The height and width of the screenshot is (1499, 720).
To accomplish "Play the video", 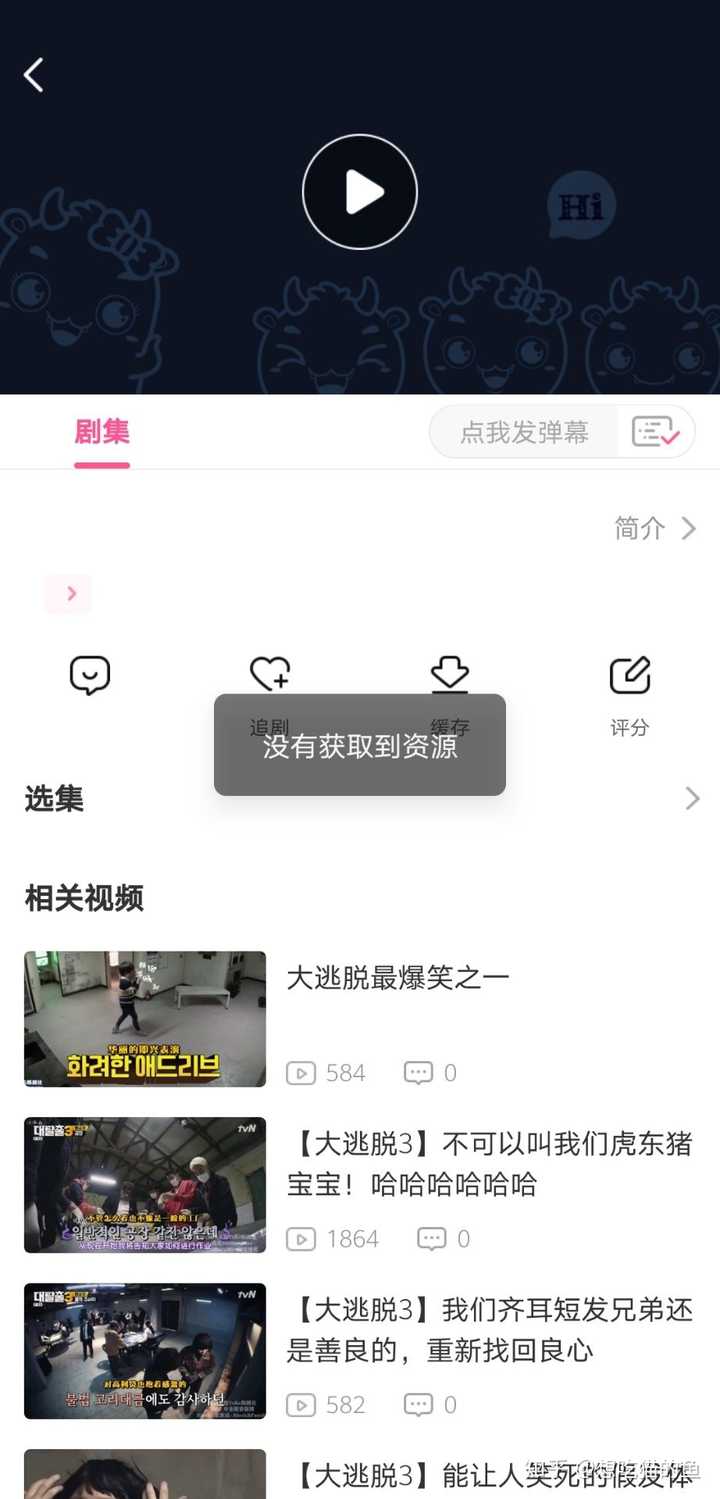I will click(x=360, y=192).
